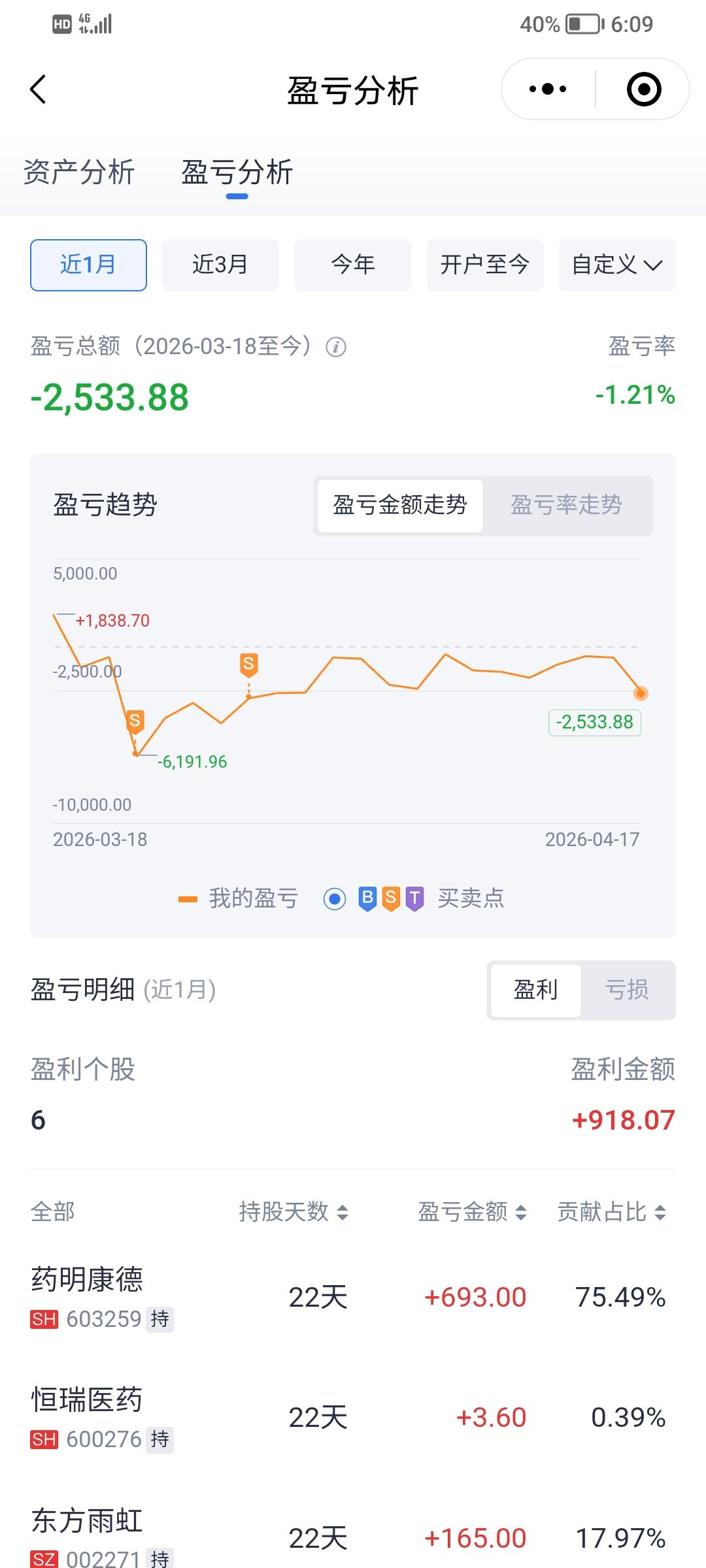Select the 开户至今 time range
The height and width of the screenshot is (1568, 706).
pyautogui.click(x=484, y=265)
